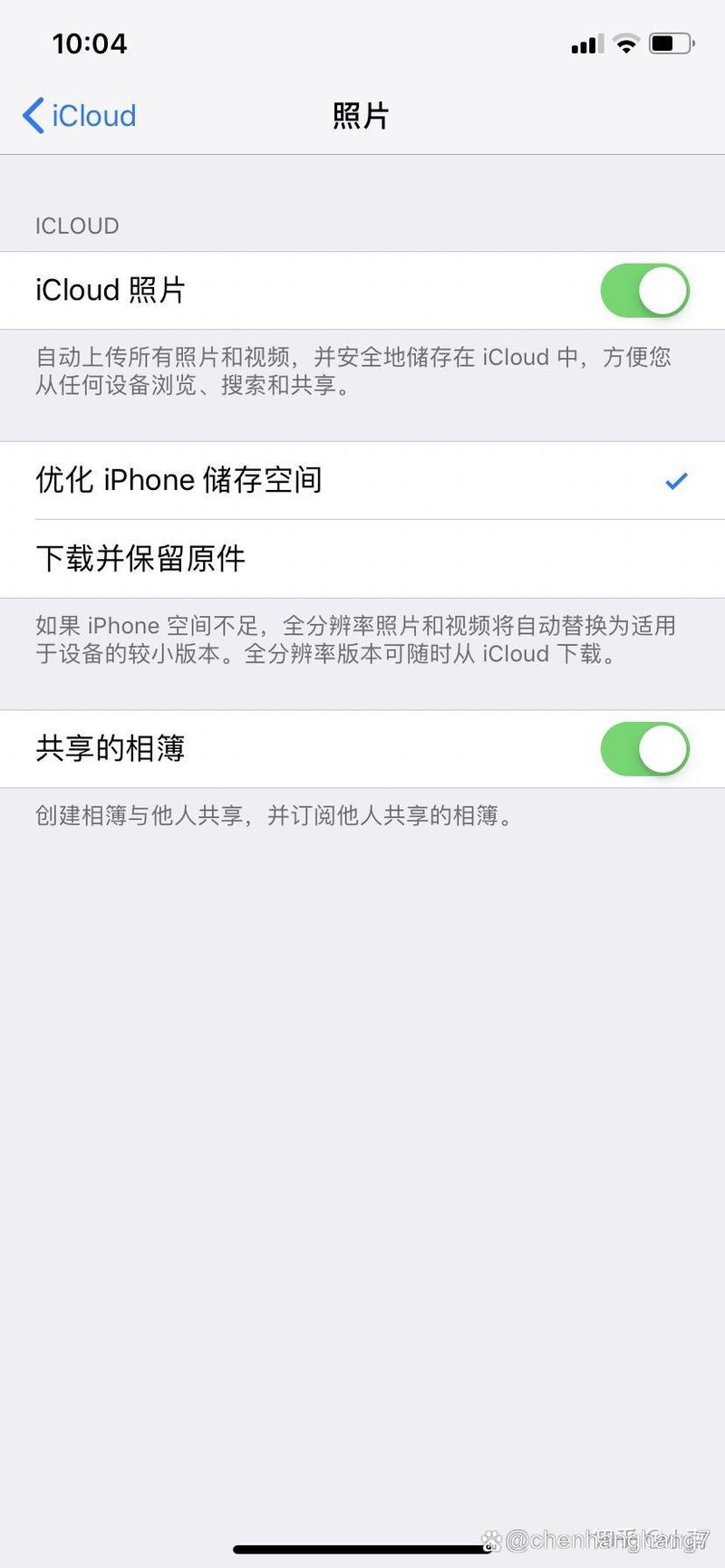
Task: Tap the blue checkmark beside 优化 iPhone 储存空间
Action: click(675, 481)
